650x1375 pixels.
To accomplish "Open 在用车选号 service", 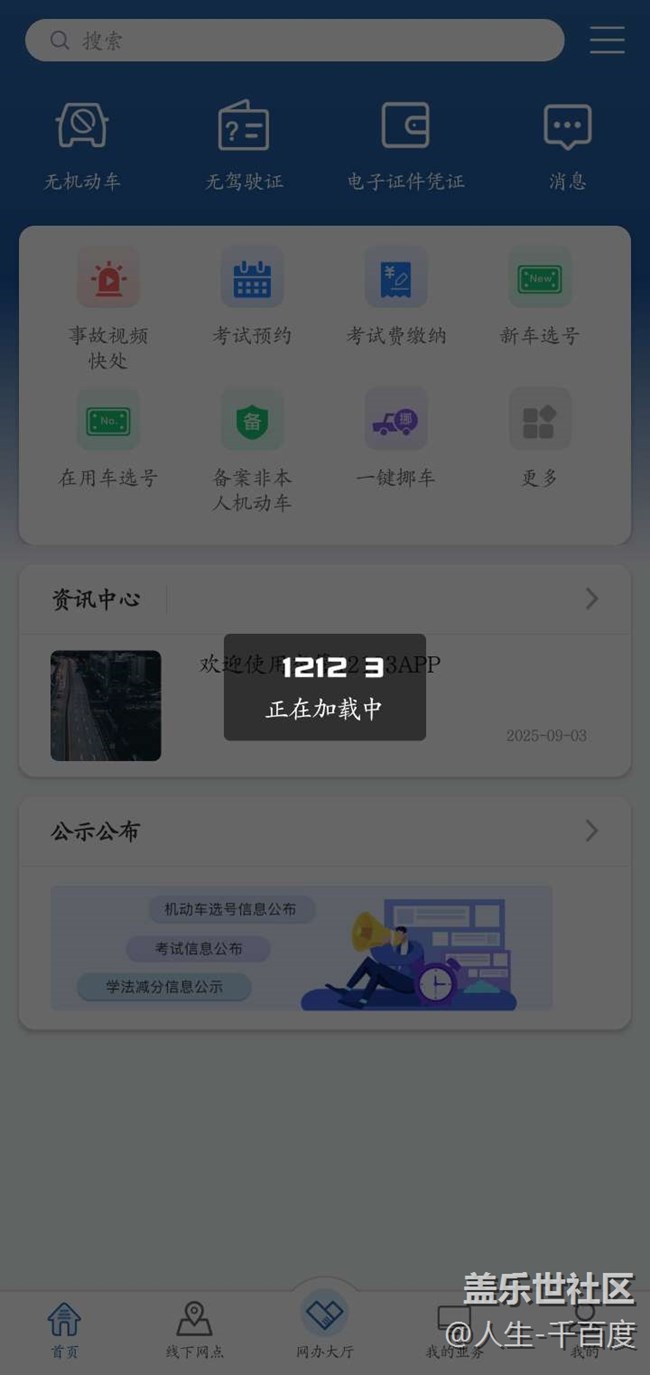I will (108, 439).
